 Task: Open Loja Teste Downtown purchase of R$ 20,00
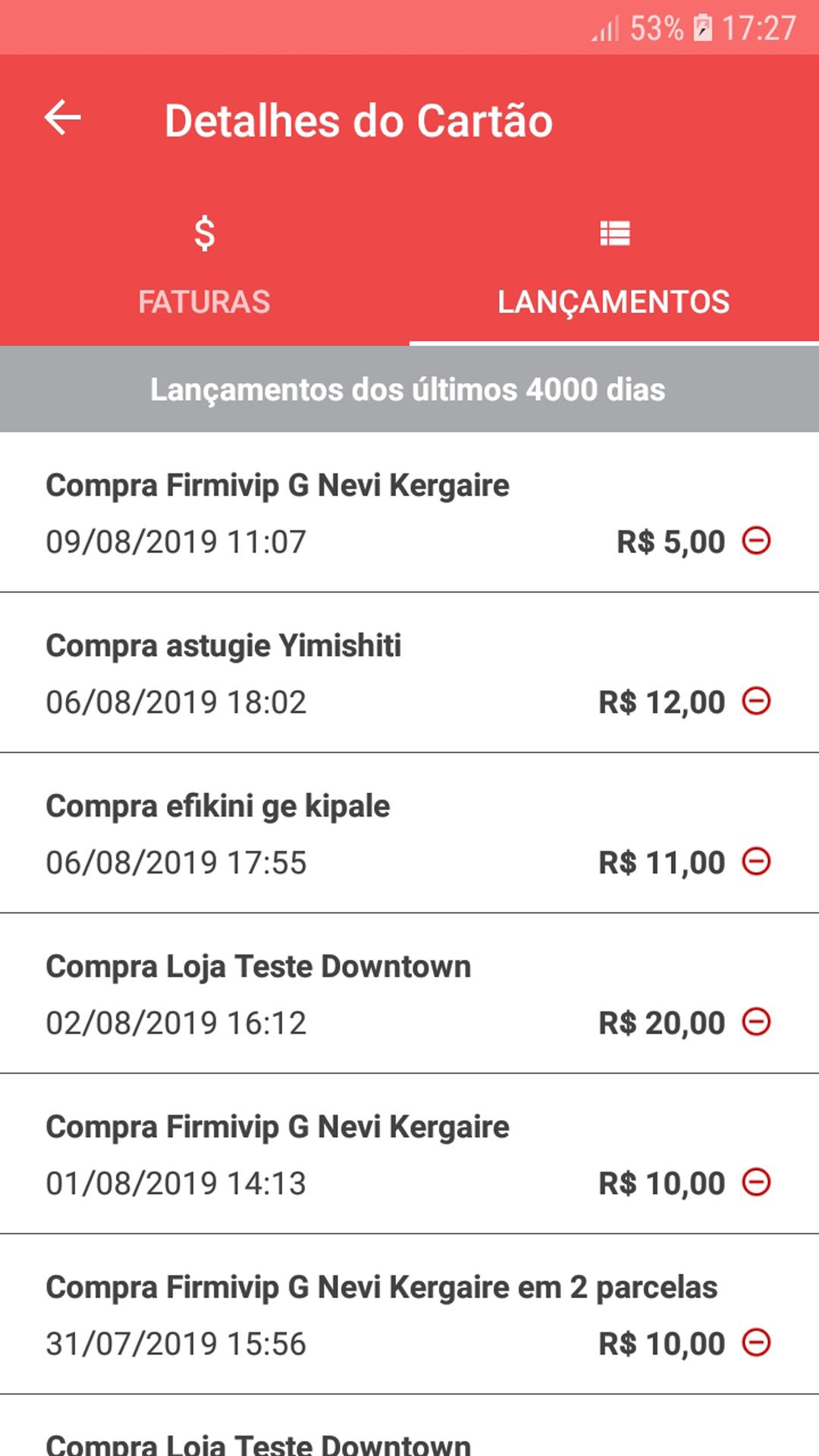[409, 993]
